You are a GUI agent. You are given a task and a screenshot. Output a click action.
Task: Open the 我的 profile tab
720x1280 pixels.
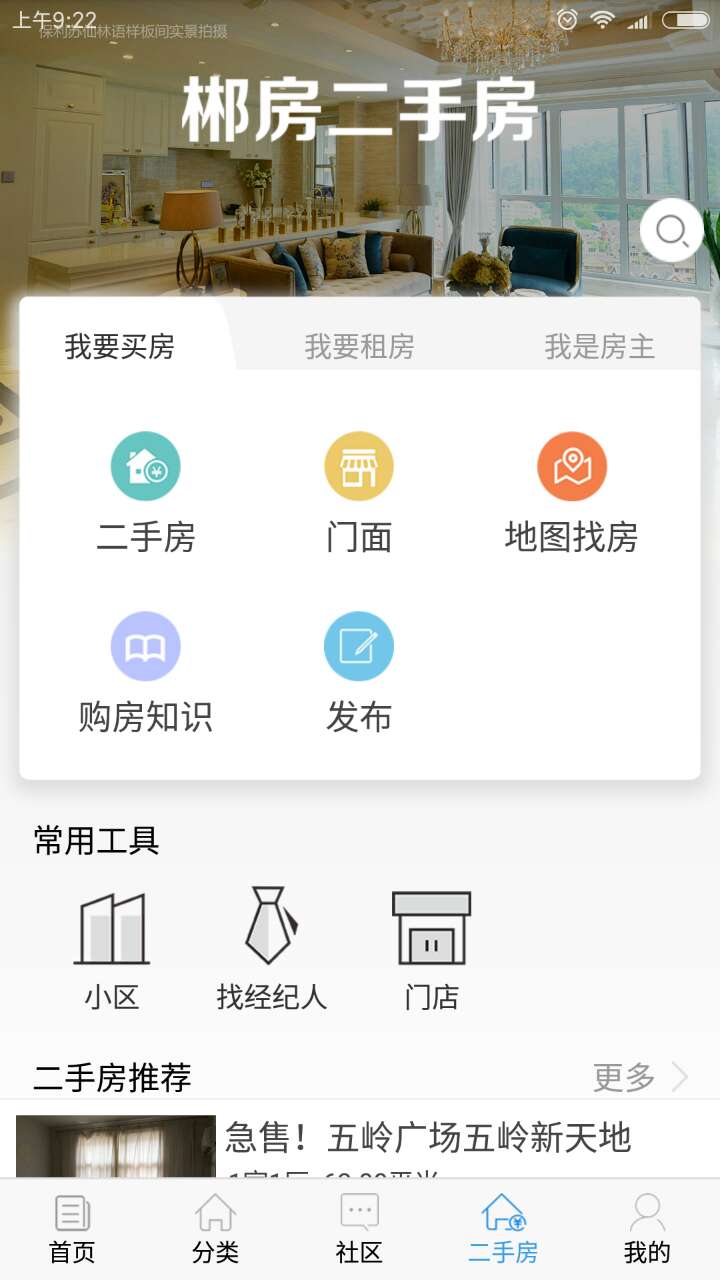coord(647,1230)
